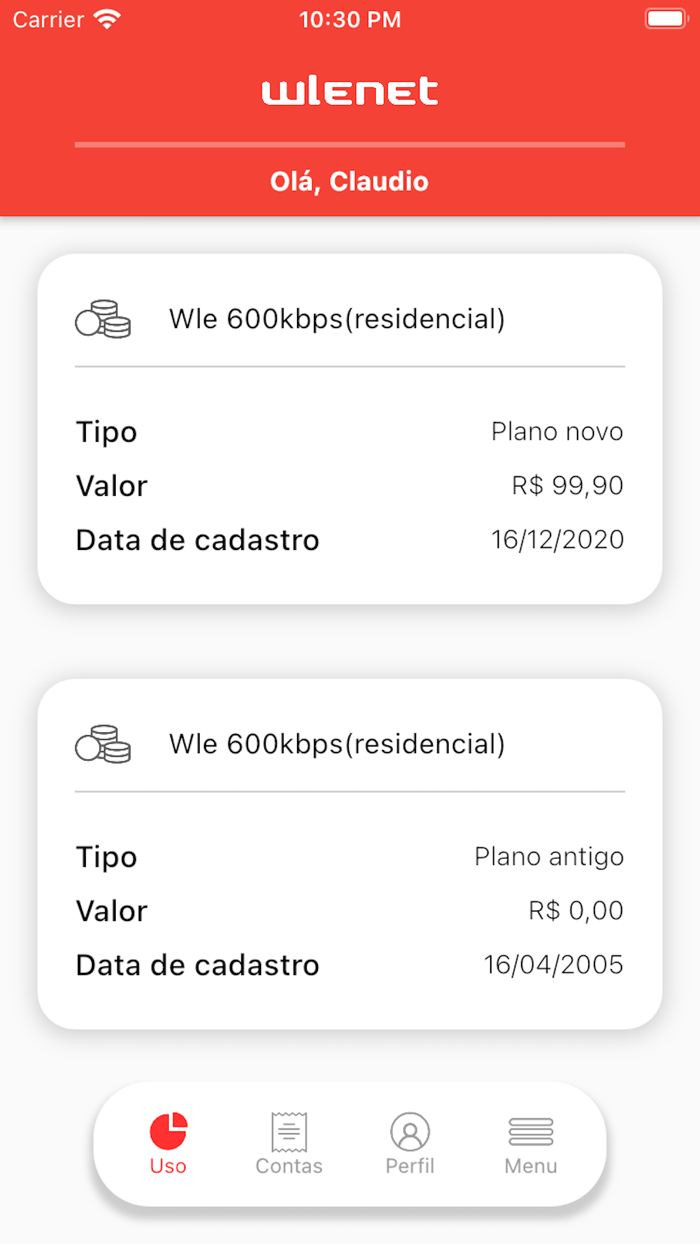Open the Contas tab

[289, 1143]
